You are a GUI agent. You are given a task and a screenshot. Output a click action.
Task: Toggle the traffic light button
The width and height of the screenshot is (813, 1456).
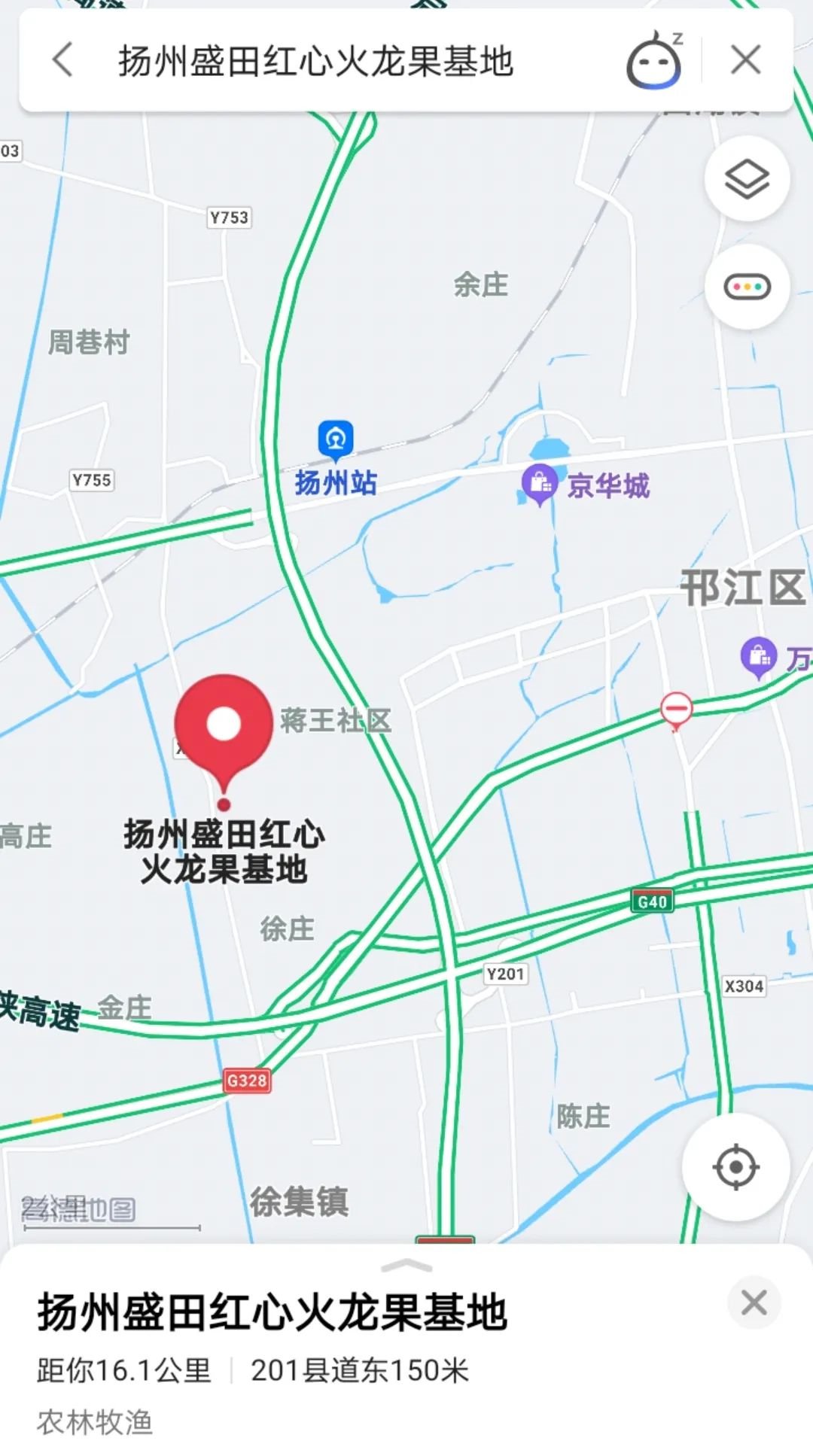tap(746, 287)
